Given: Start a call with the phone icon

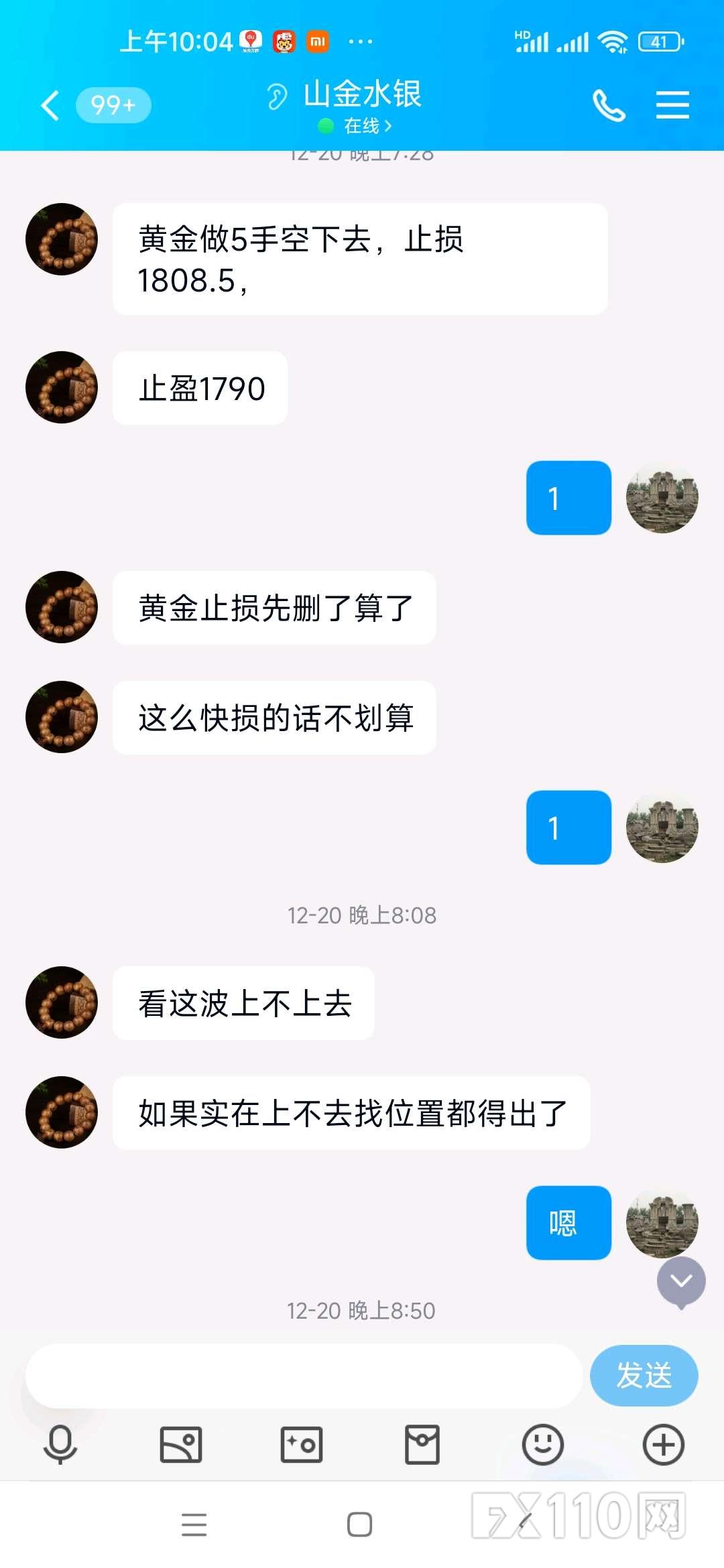Looking at the screenshot, I should pyautogui.click(x=607, y=104).
